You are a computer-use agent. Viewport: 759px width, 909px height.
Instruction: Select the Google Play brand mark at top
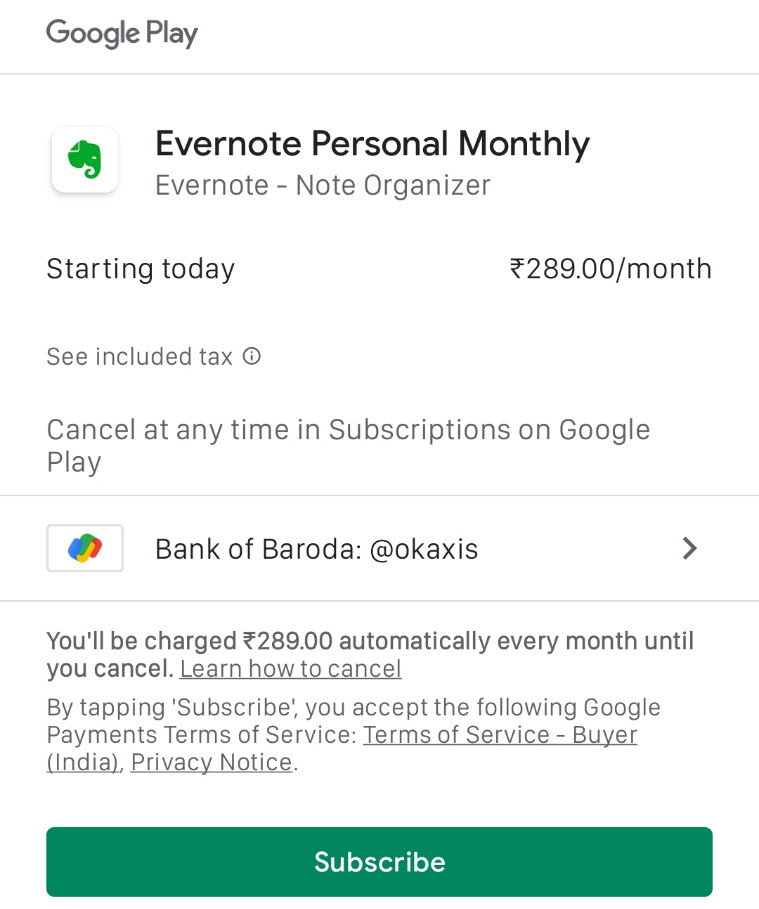[121, 33]
